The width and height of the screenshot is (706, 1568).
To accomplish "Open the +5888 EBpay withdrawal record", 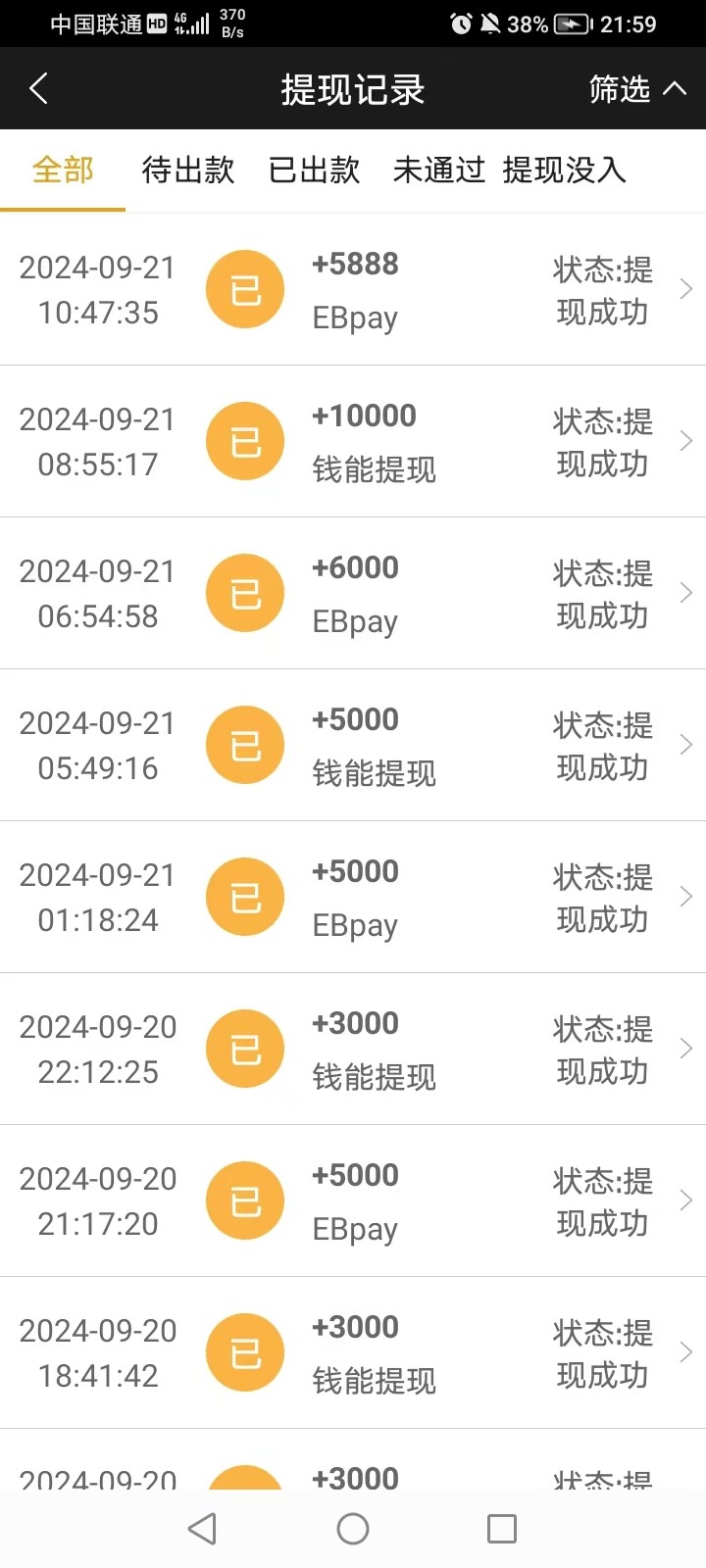I will 353,290.
